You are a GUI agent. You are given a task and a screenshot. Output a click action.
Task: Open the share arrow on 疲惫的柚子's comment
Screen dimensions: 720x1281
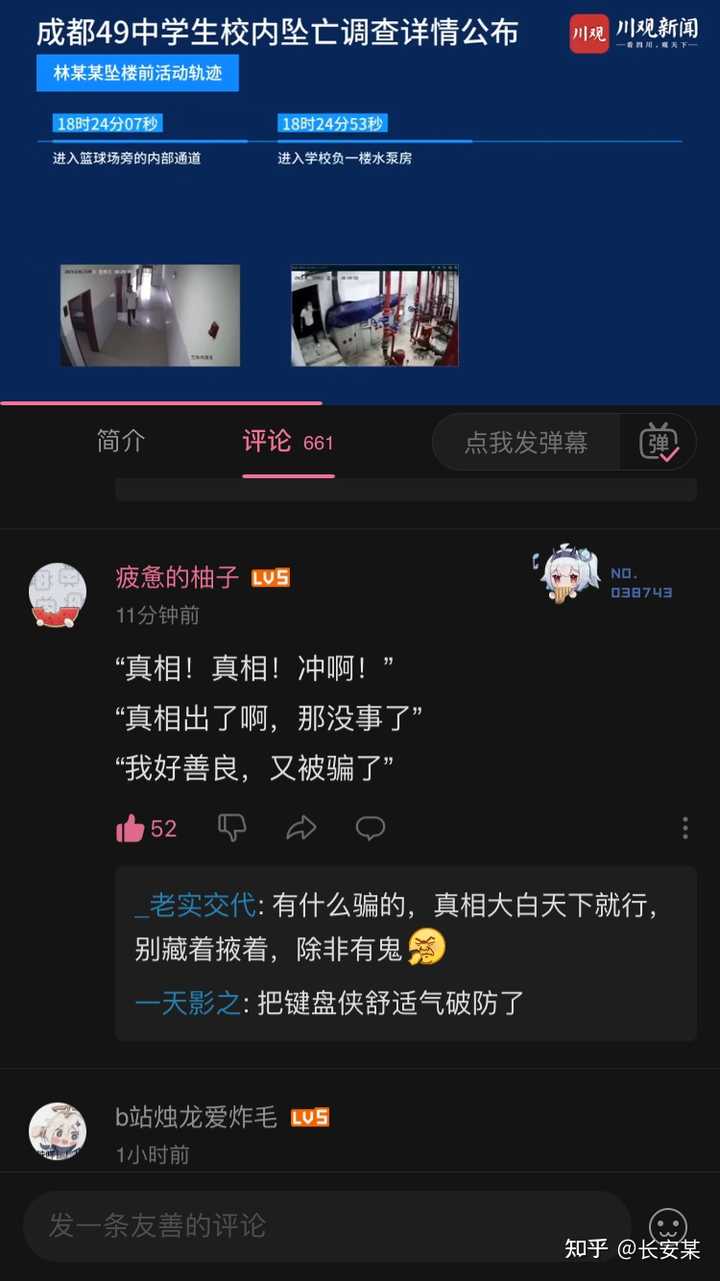pyautogui.click(x=300, y=828)
